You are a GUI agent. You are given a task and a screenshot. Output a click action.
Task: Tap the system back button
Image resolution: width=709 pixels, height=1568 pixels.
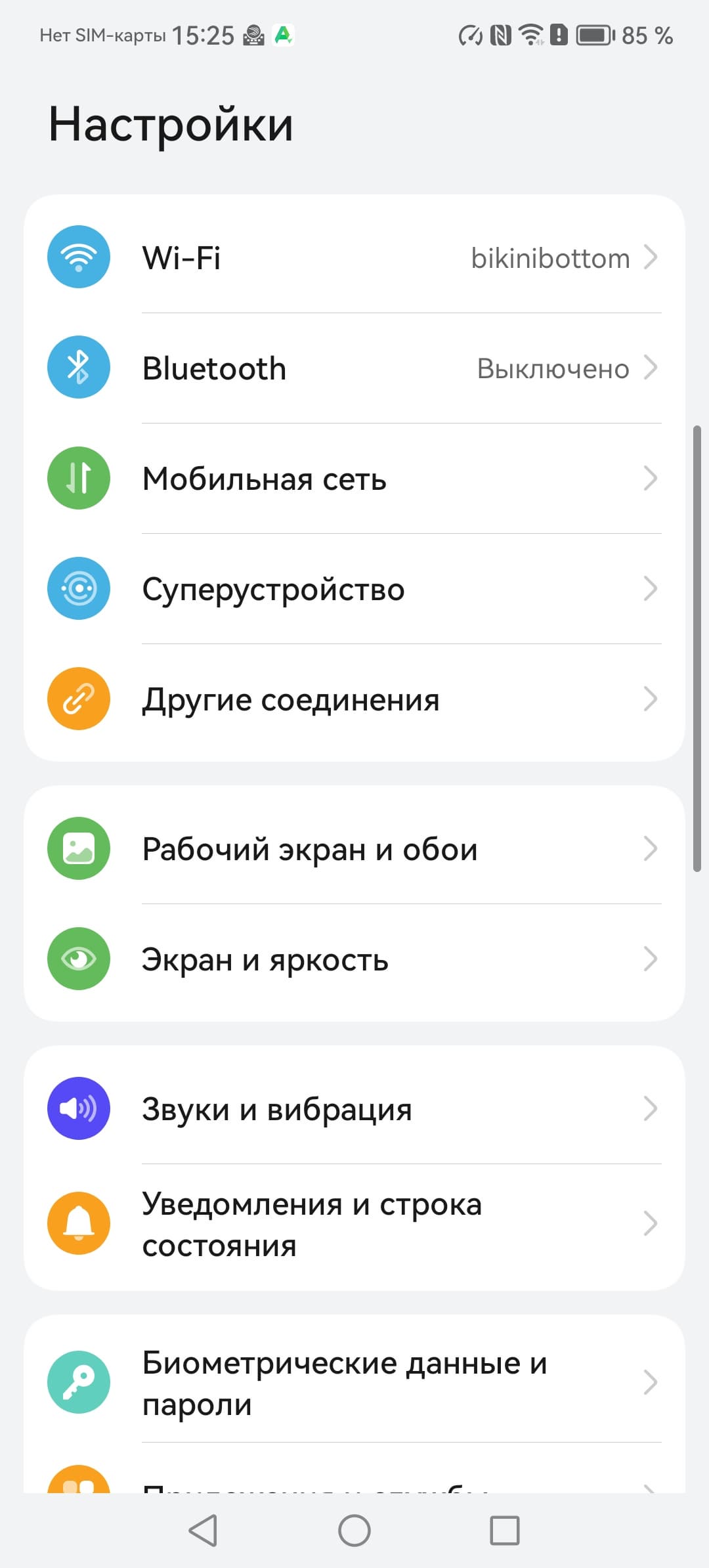click(204, 1530)
